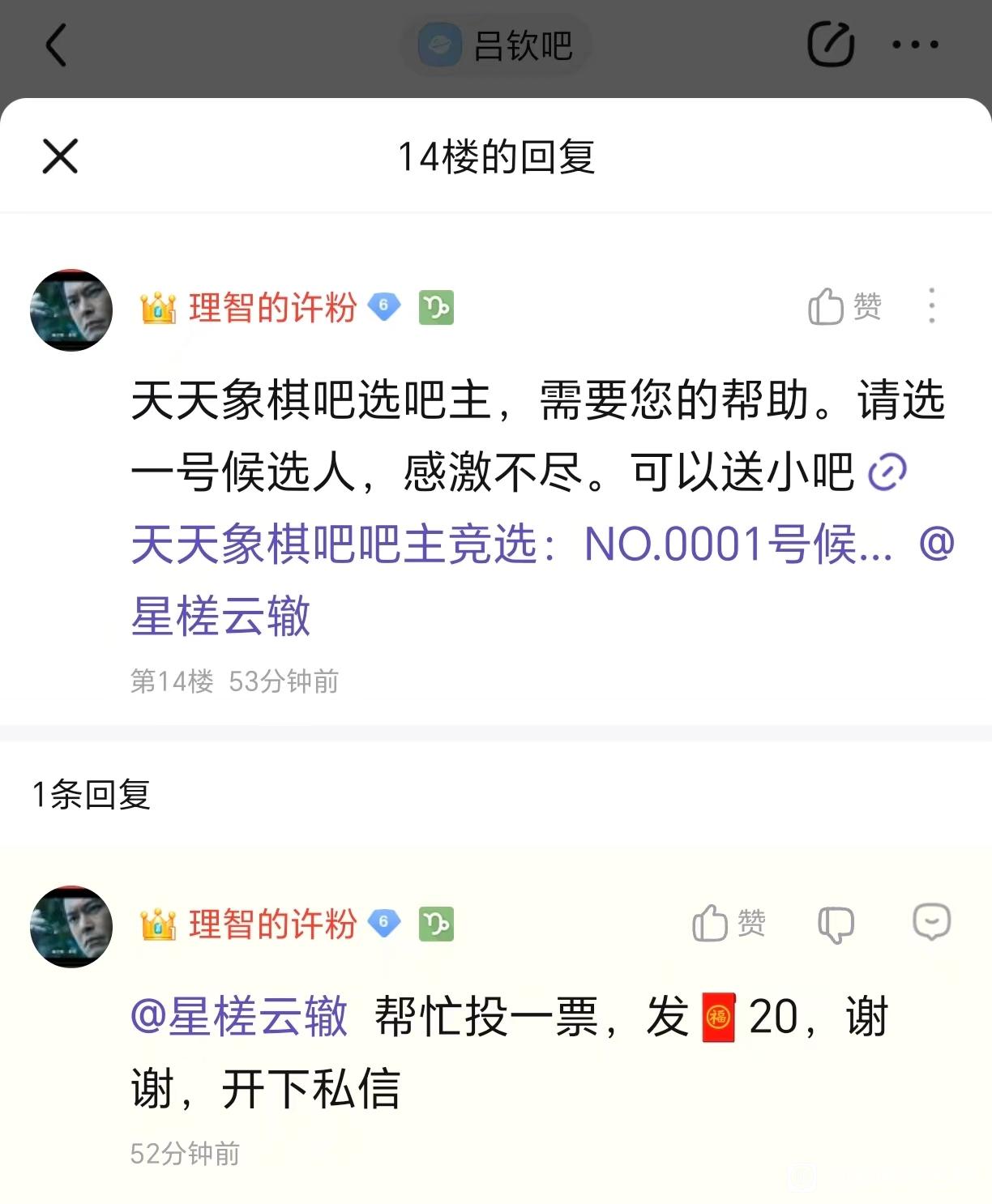Comment on the reply posted 52分钟前
The width and height of the screenshot is (992, 1204).
(x=931, y=922)
